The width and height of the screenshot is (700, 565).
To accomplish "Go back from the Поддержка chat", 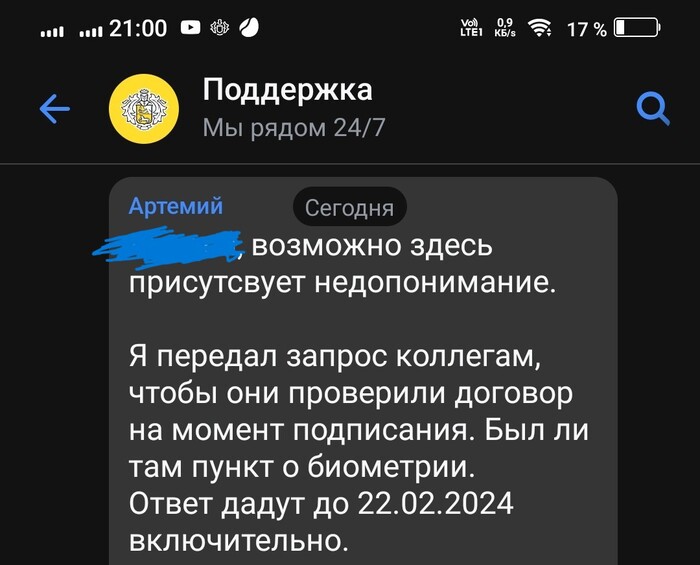I will pyautogui.click(x=54, y=109).
